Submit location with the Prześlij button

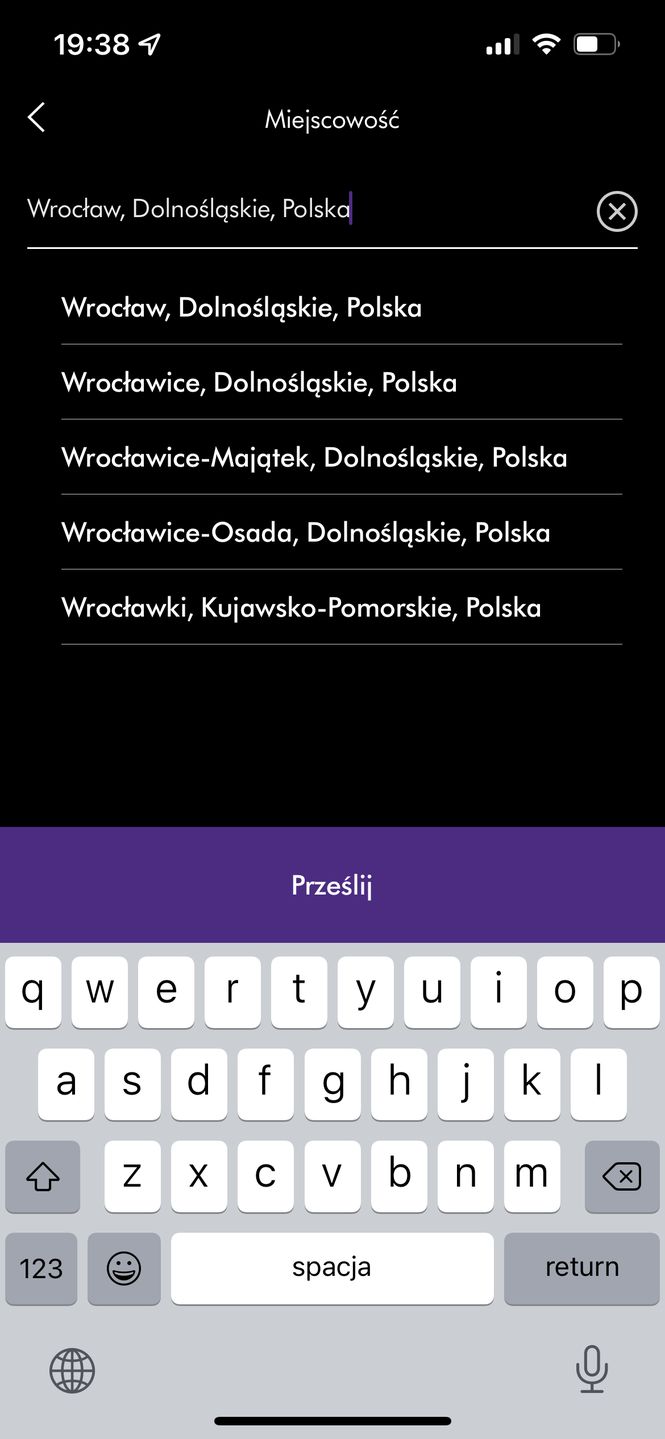pos(332,885)
